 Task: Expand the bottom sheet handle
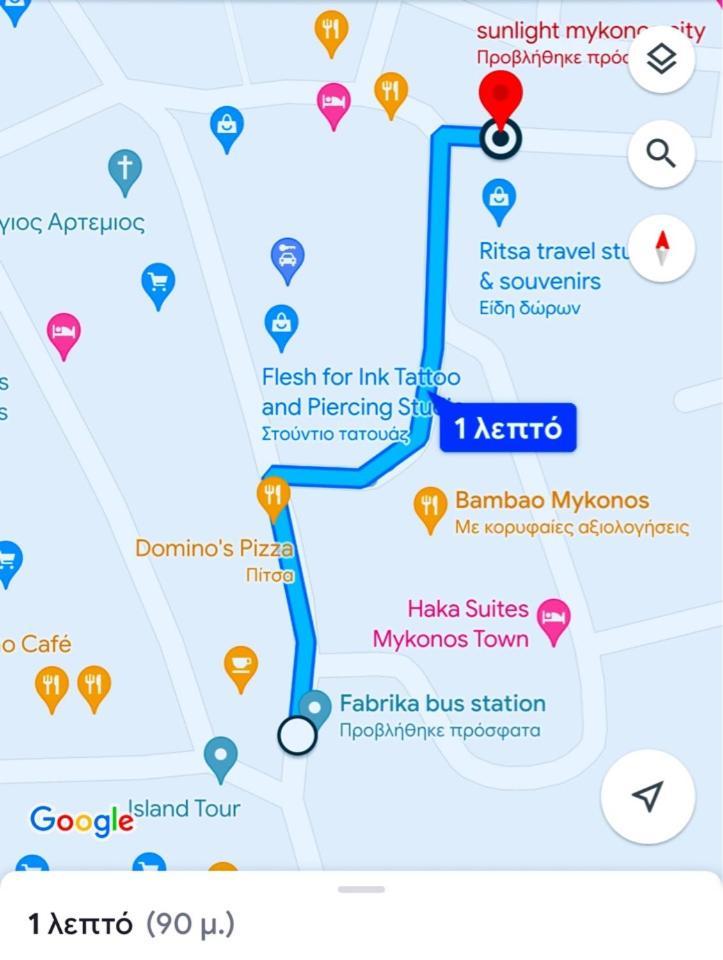361,889
